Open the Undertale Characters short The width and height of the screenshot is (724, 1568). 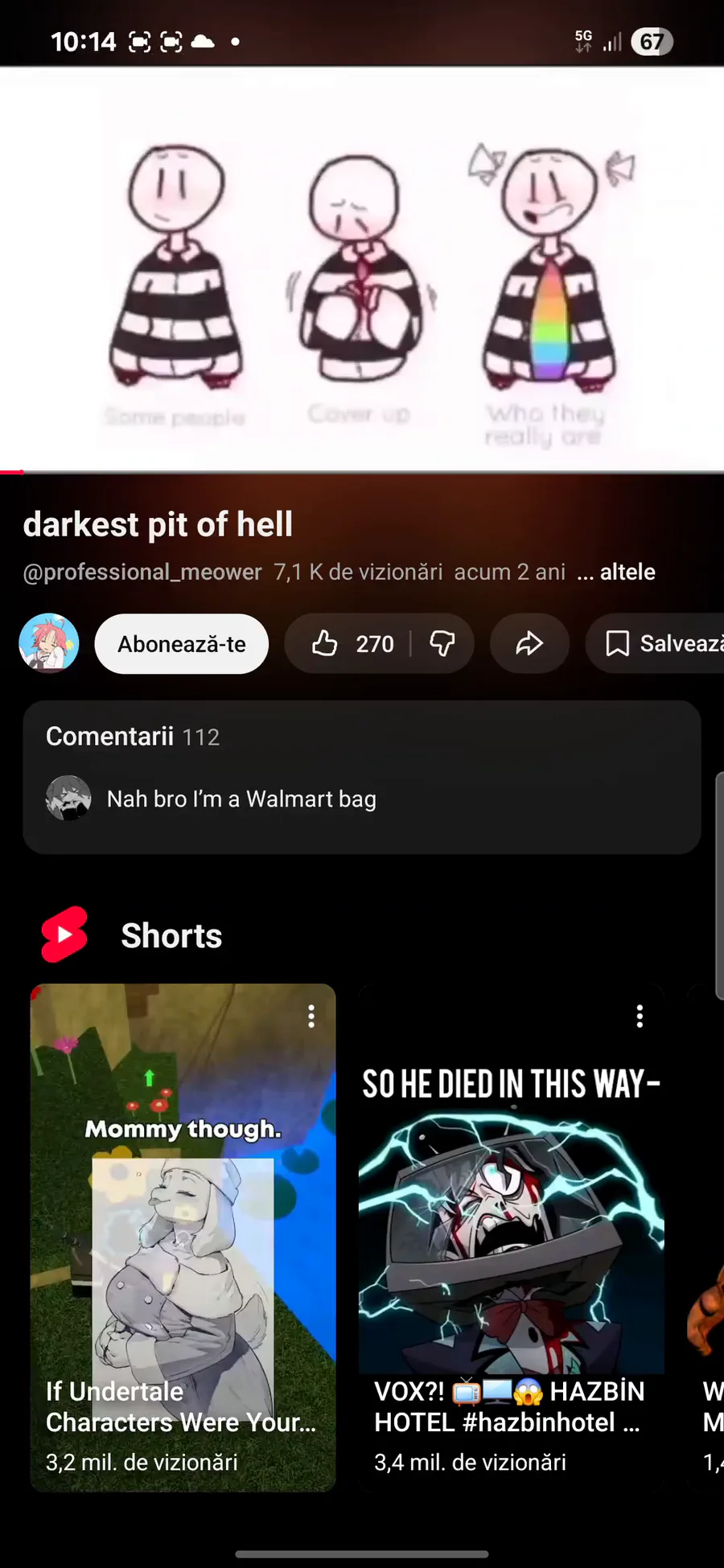(x=183, y=1238)
